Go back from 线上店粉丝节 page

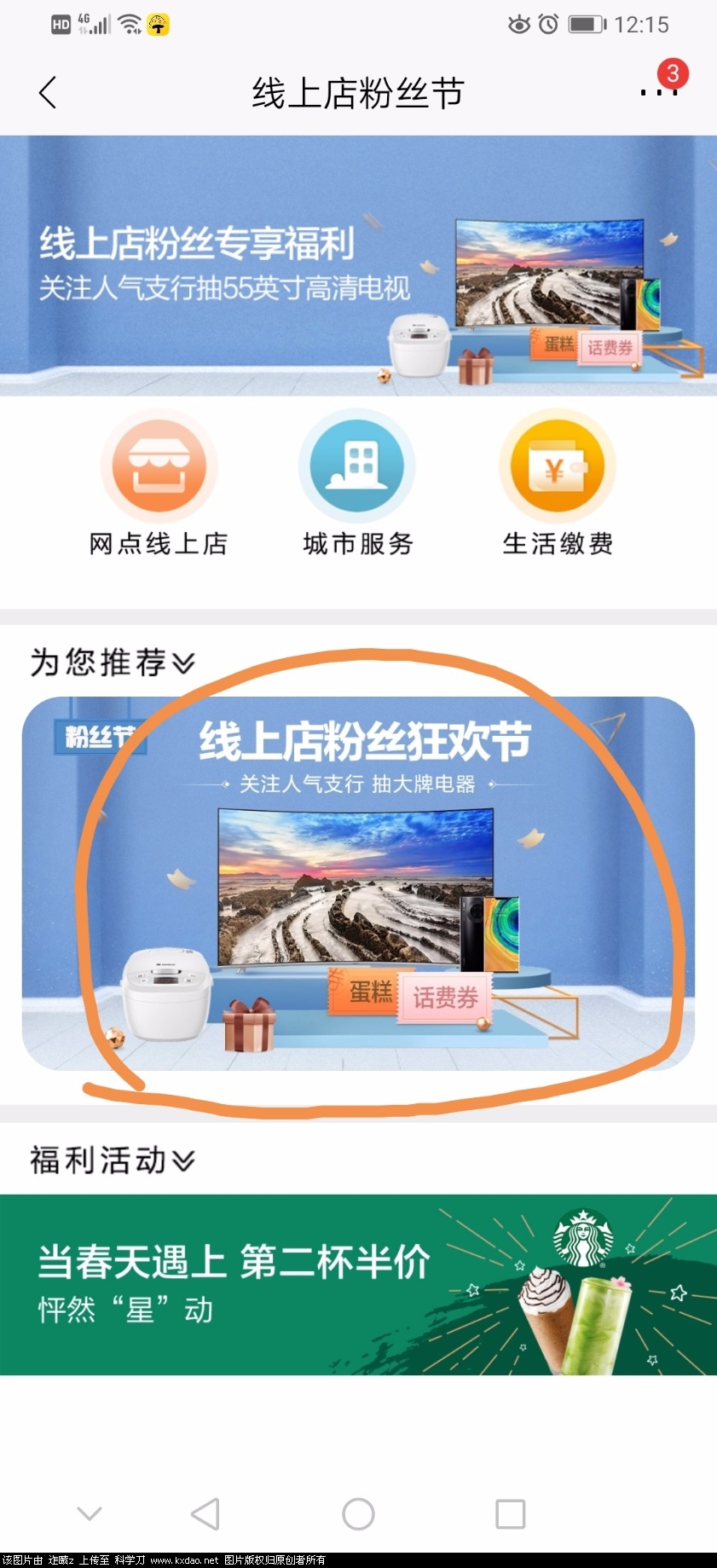(48, 92)
